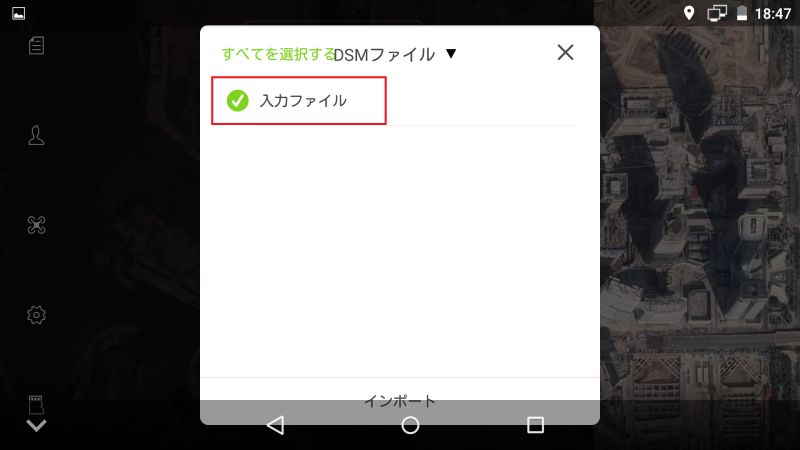Uncheck the 入力ファイル checkbox
Viewport: 800px width, 450px height.
coord(238,100)
